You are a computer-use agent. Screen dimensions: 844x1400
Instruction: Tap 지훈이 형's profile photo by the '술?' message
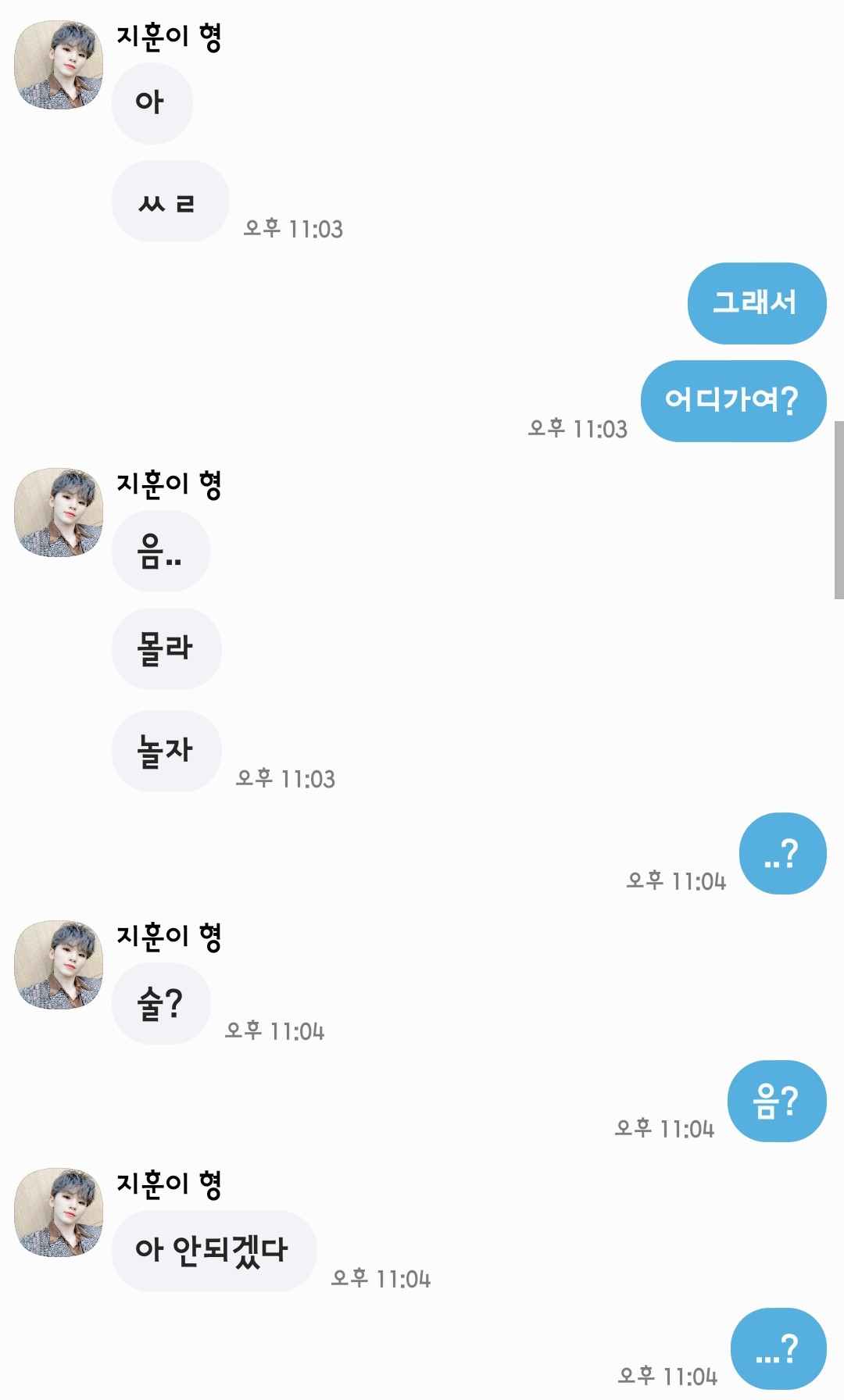click(x=59, y=964)
